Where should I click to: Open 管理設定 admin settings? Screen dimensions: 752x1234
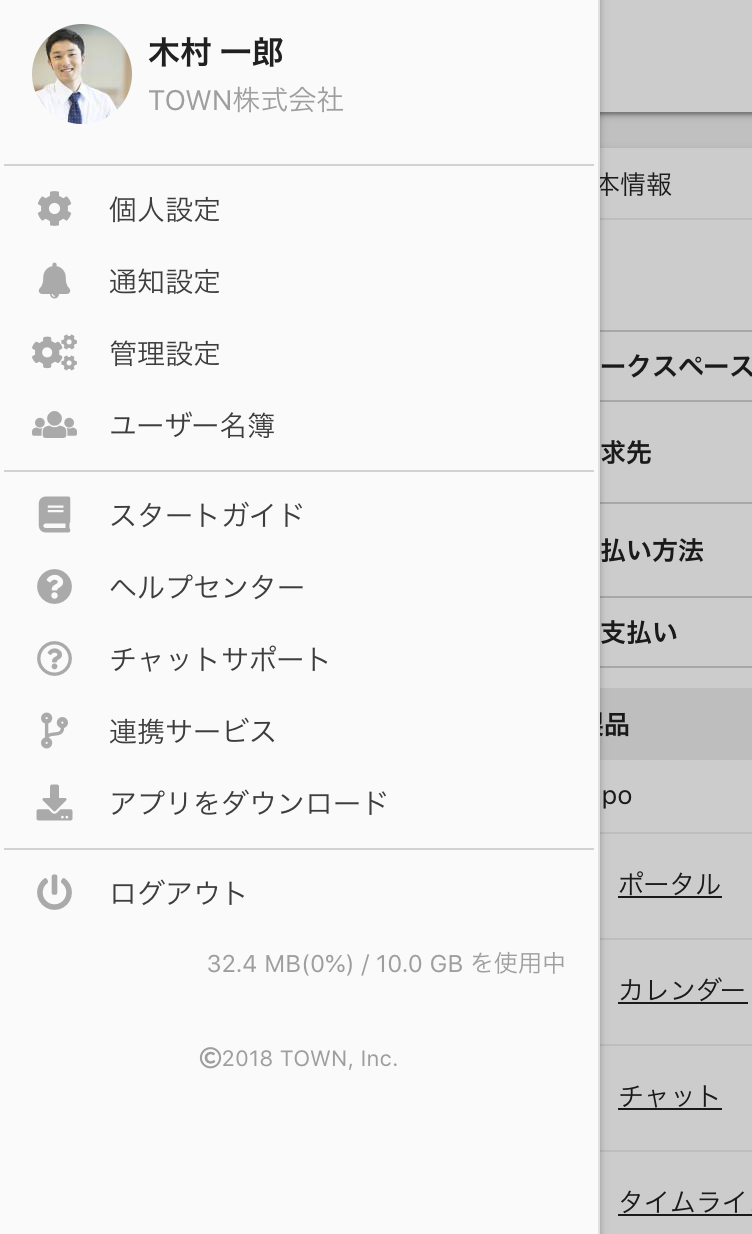click(x=298, y=354)
